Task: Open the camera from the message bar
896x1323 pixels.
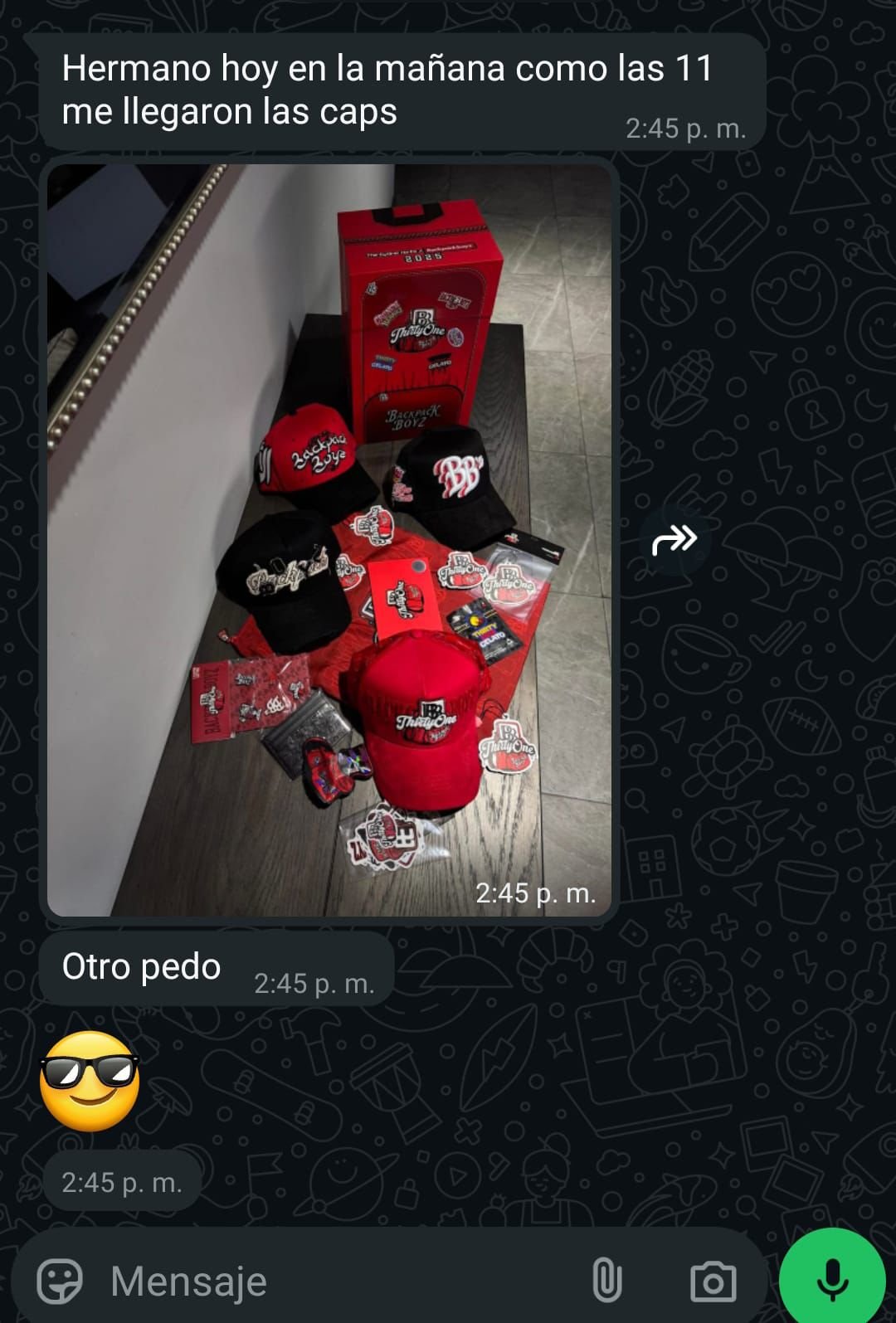Action: pos(713,1281)
